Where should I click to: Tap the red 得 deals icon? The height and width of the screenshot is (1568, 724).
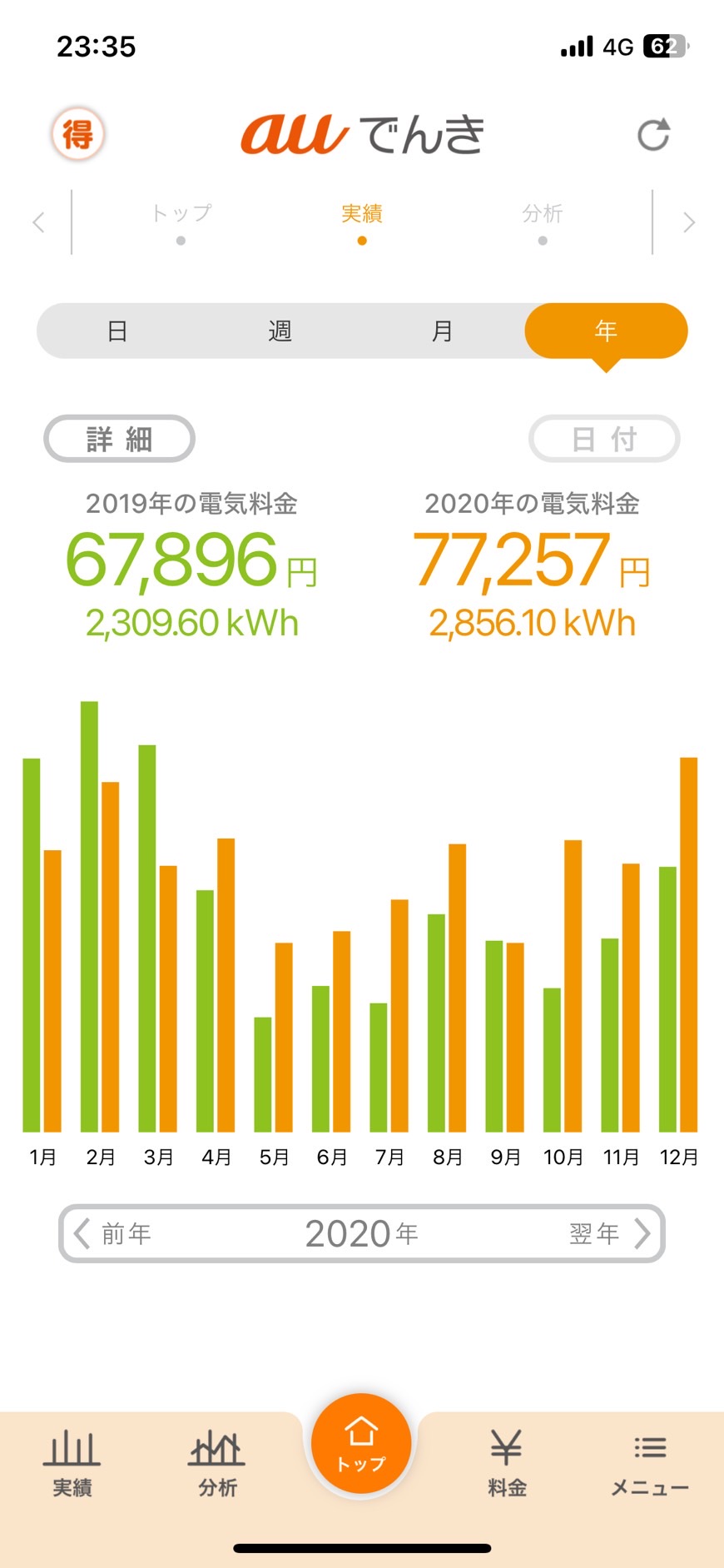click(x=78, y=134)
